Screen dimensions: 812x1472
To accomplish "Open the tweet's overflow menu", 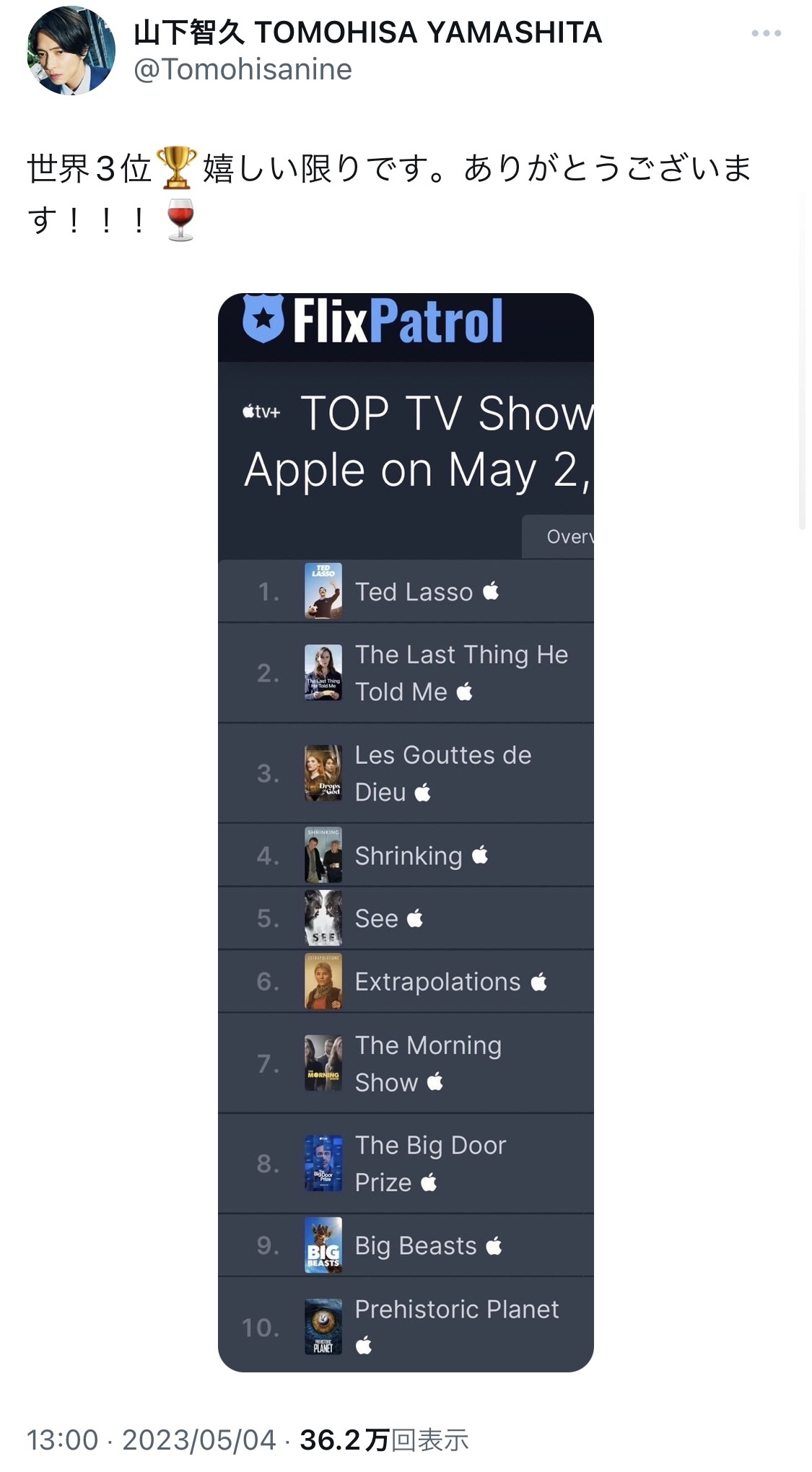I will (766, 33).
